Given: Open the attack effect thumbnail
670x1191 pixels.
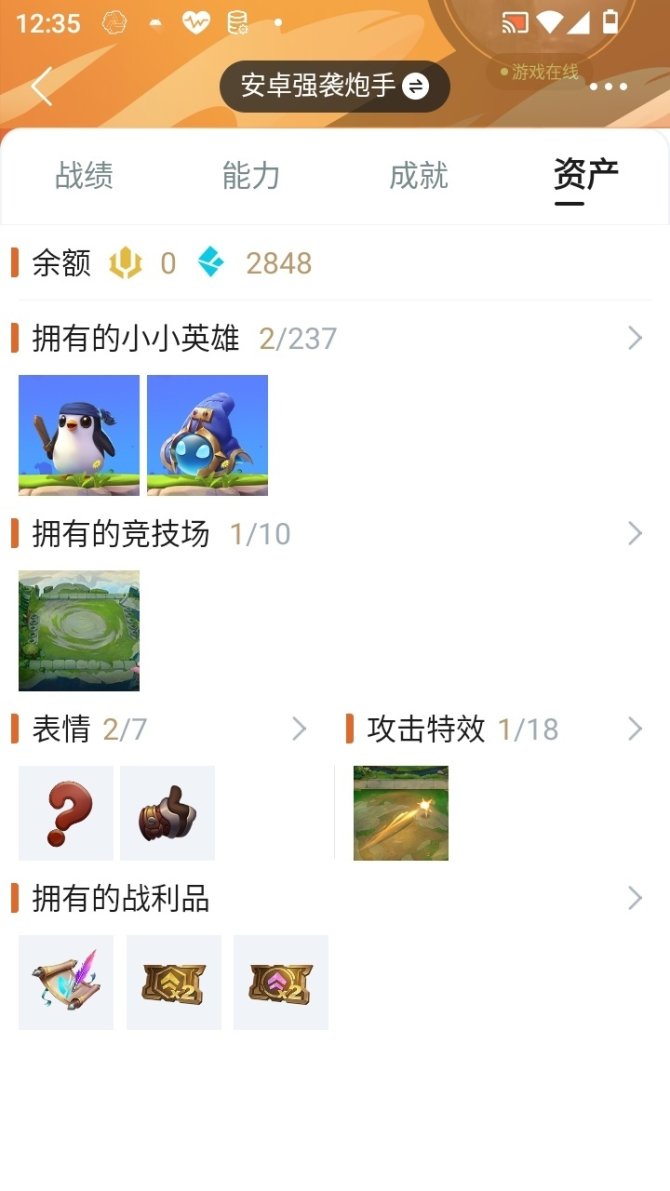Looking at the screenshot, I should point(401,813).
